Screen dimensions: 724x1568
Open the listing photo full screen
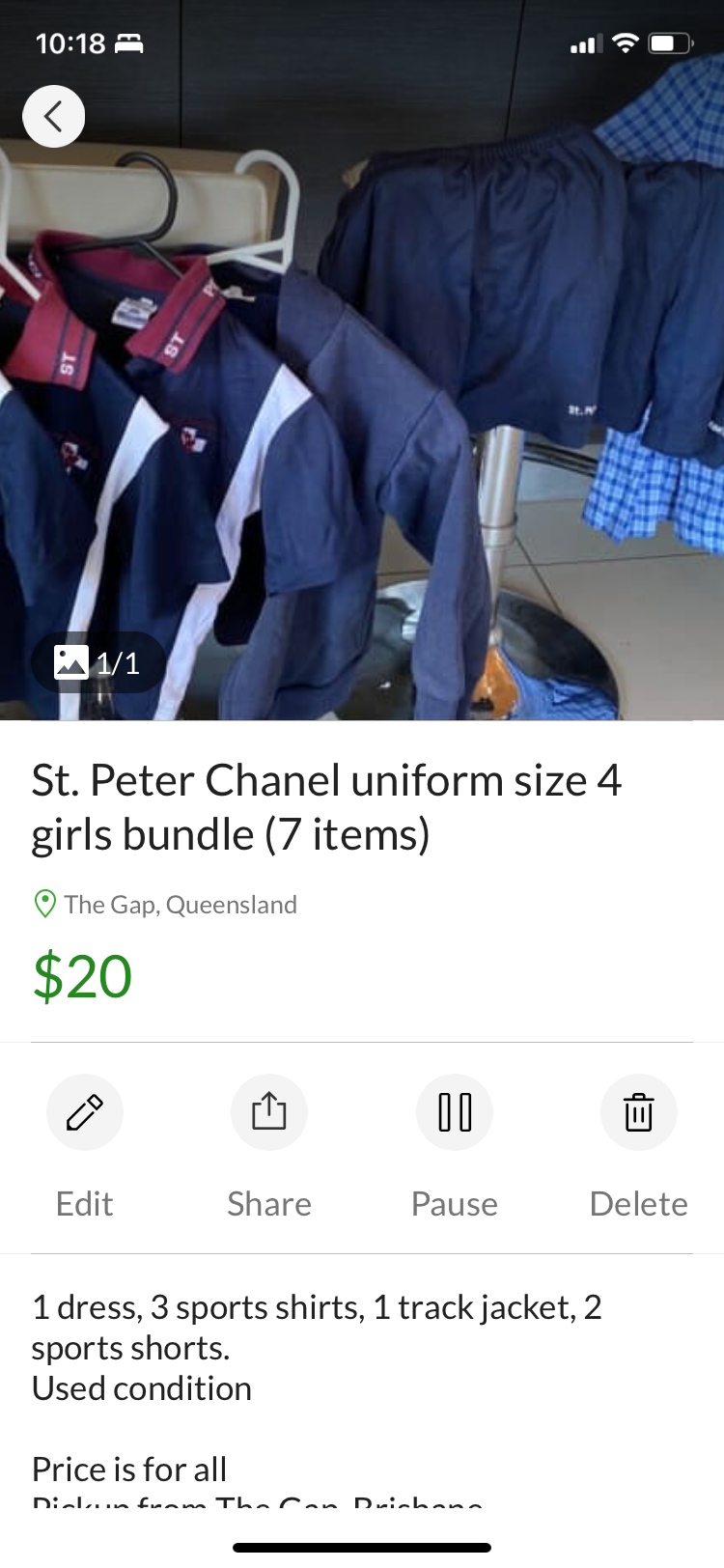362,406
